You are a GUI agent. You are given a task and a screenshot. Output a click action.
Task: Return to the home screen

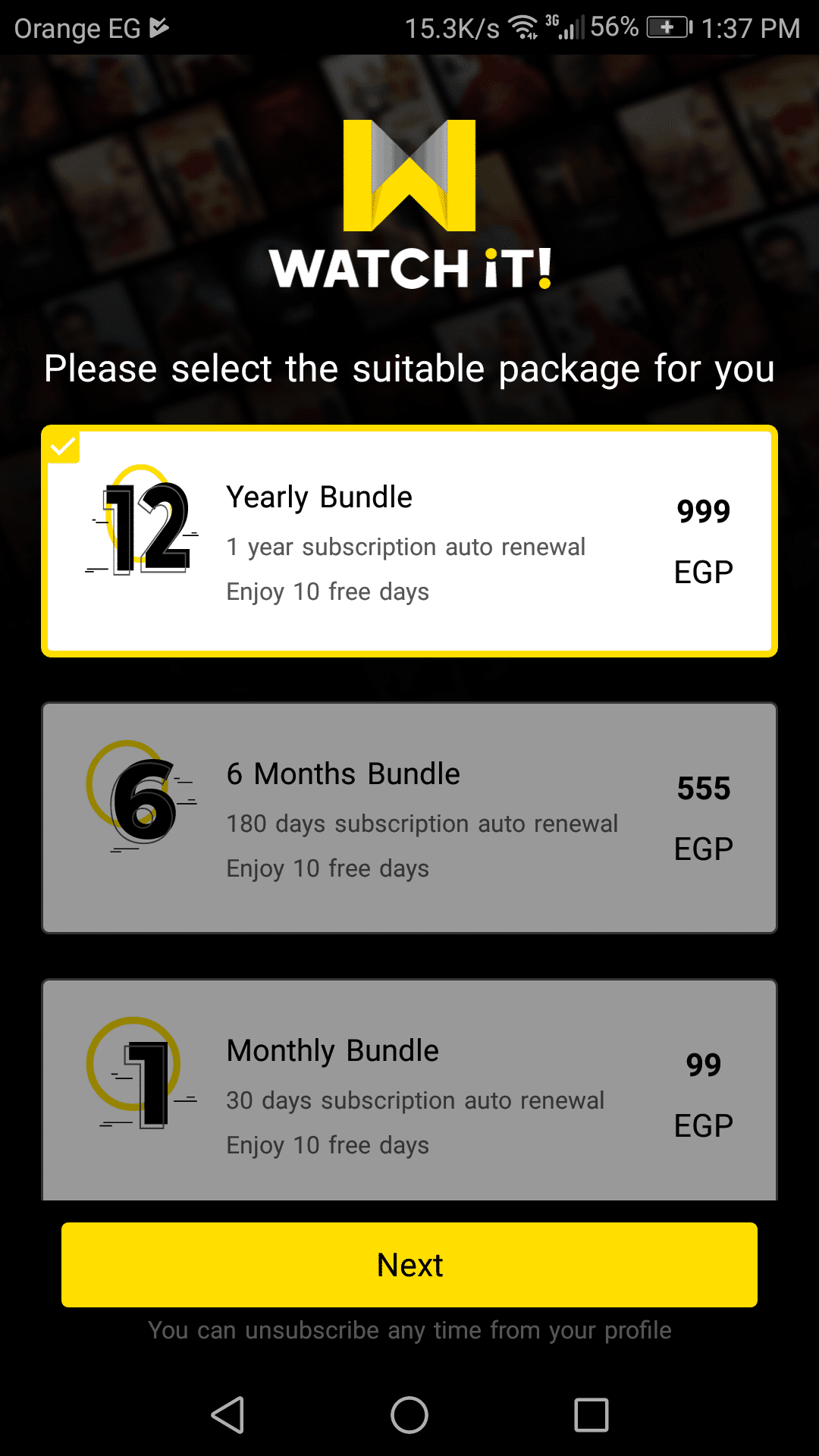409,1415
